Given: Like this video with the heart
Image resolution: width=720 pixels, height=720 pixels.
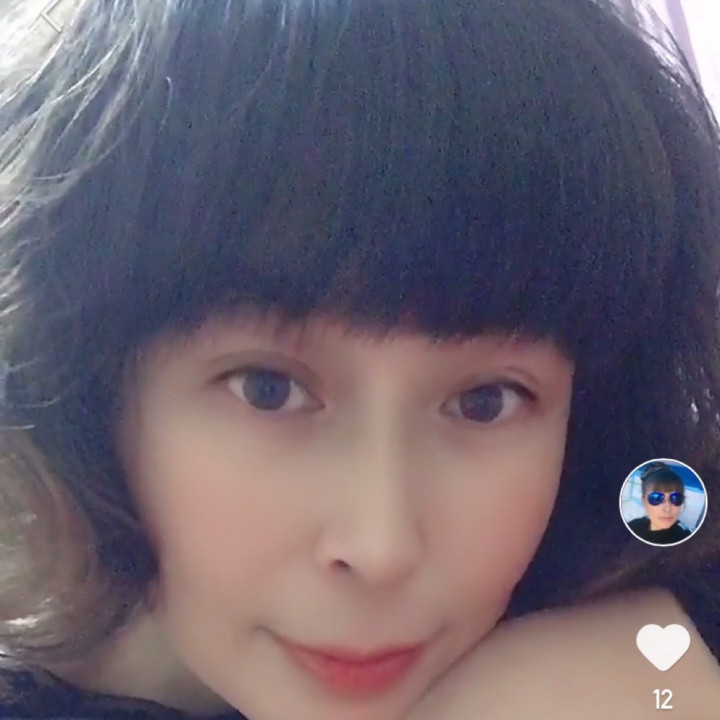Looking at the screenshot, I should click(663, 647).
